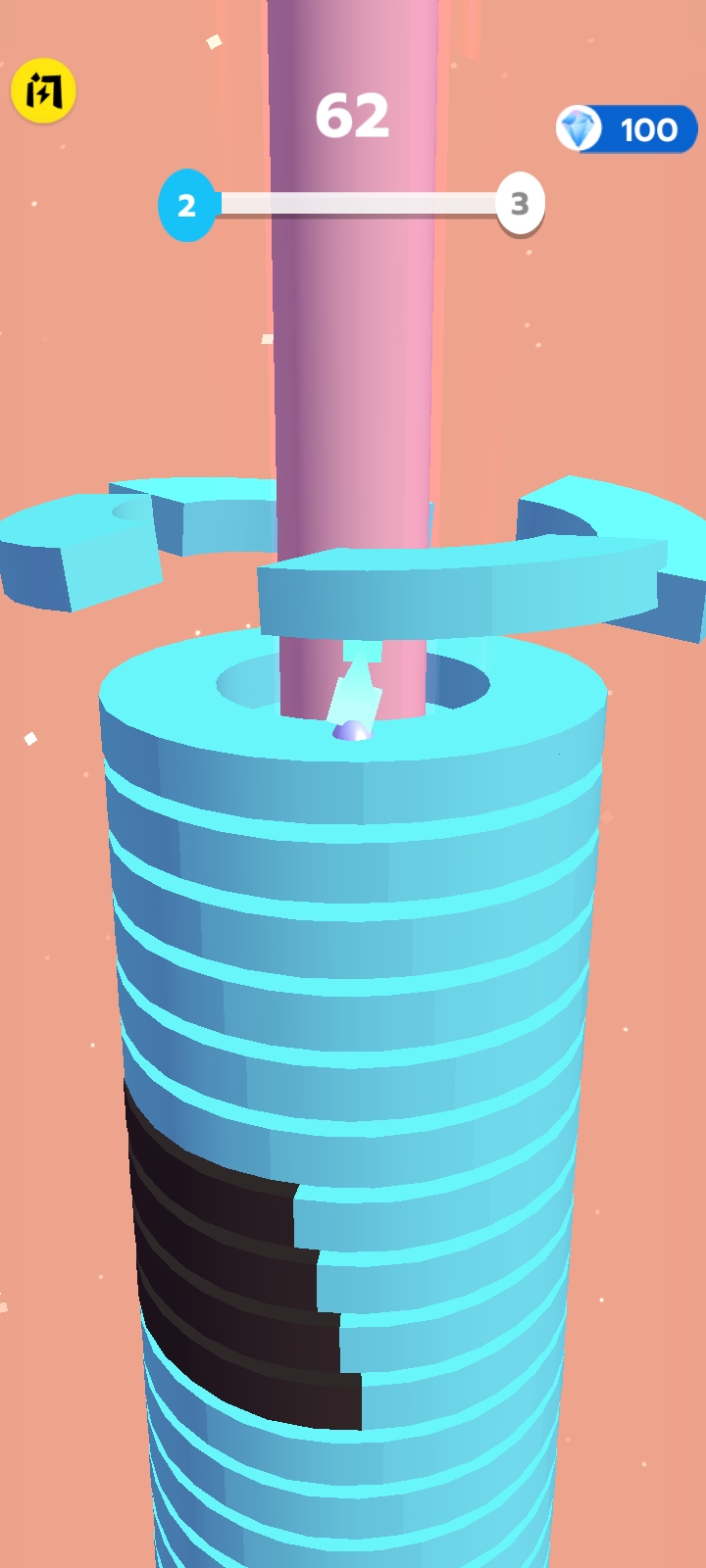The width and height of the screenshot is (706, 1568).
Task: Open the diamond balance showing 100
Action: tap(627, 129)
